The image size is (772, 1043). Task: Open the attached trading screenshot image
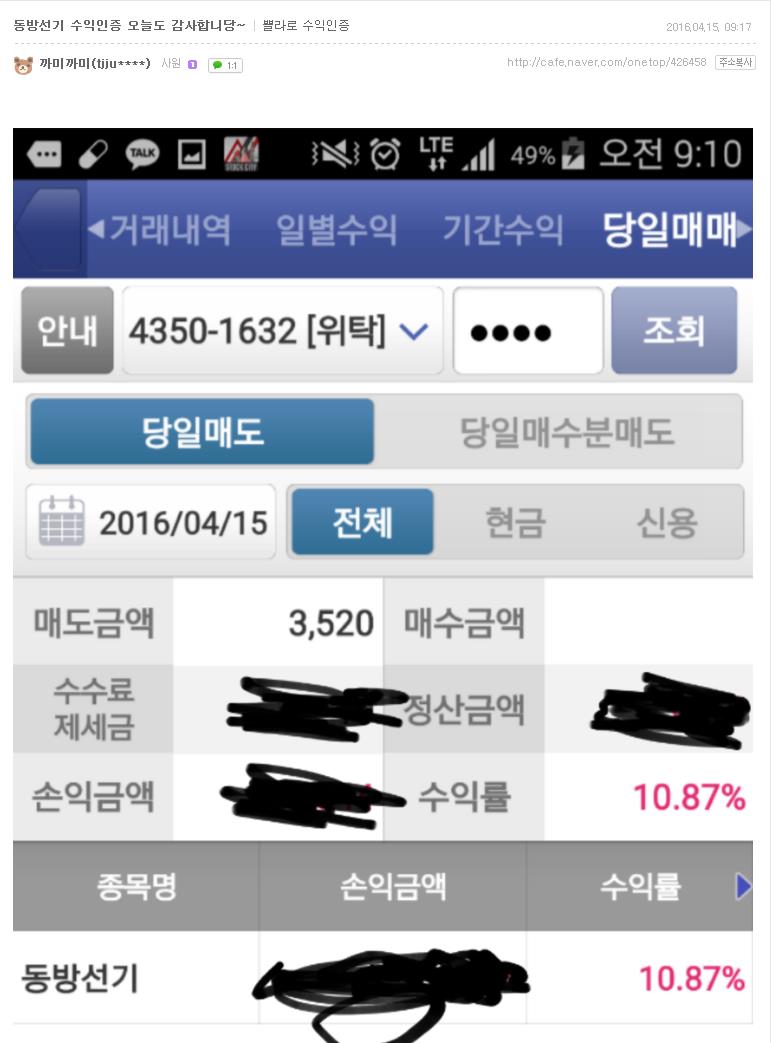(x=383, y=580)
